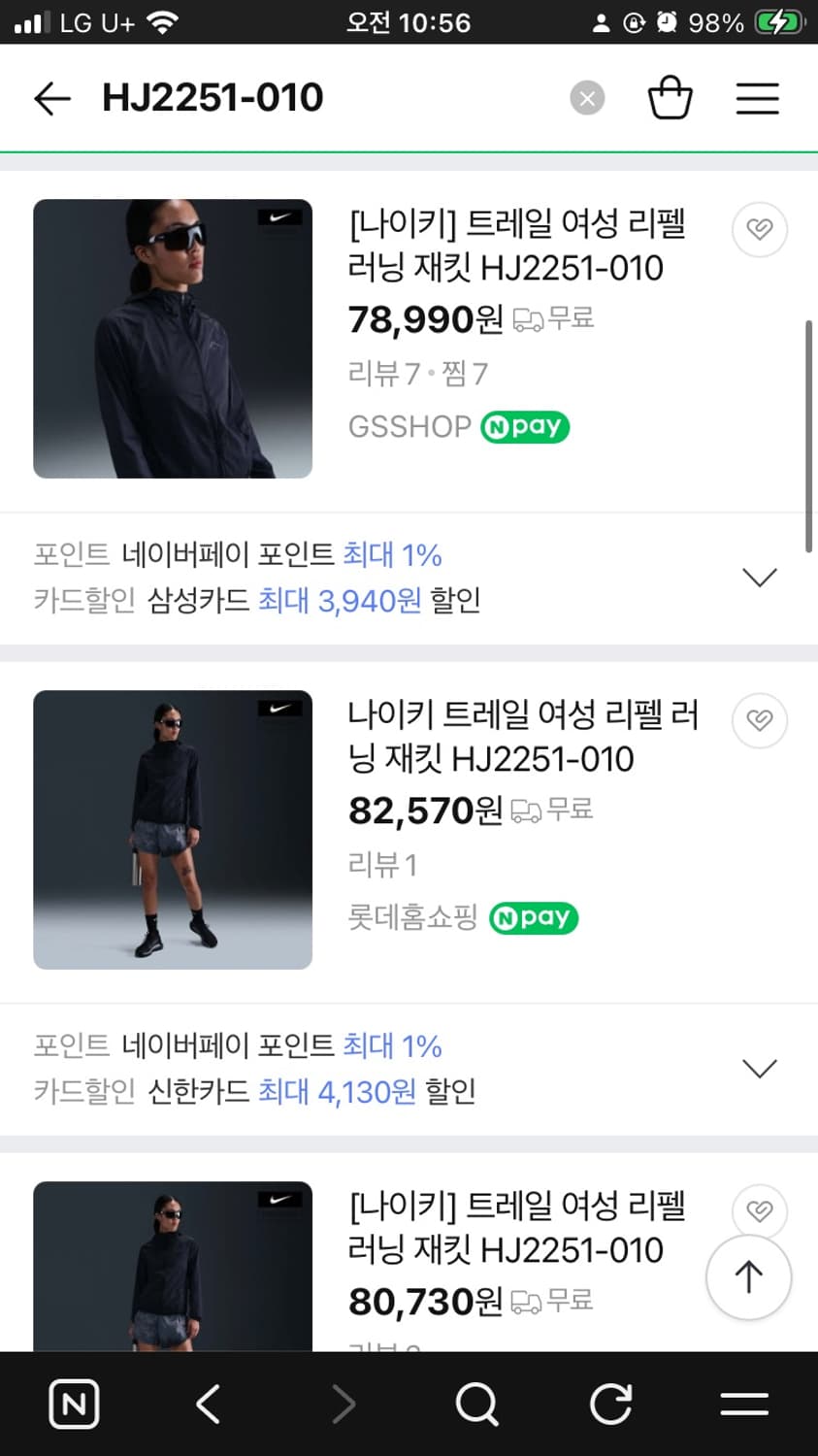The width and height of the screenshot is (818, 1456).
Task: Open the hamburger menu at top right
Action: click(757, 97)
